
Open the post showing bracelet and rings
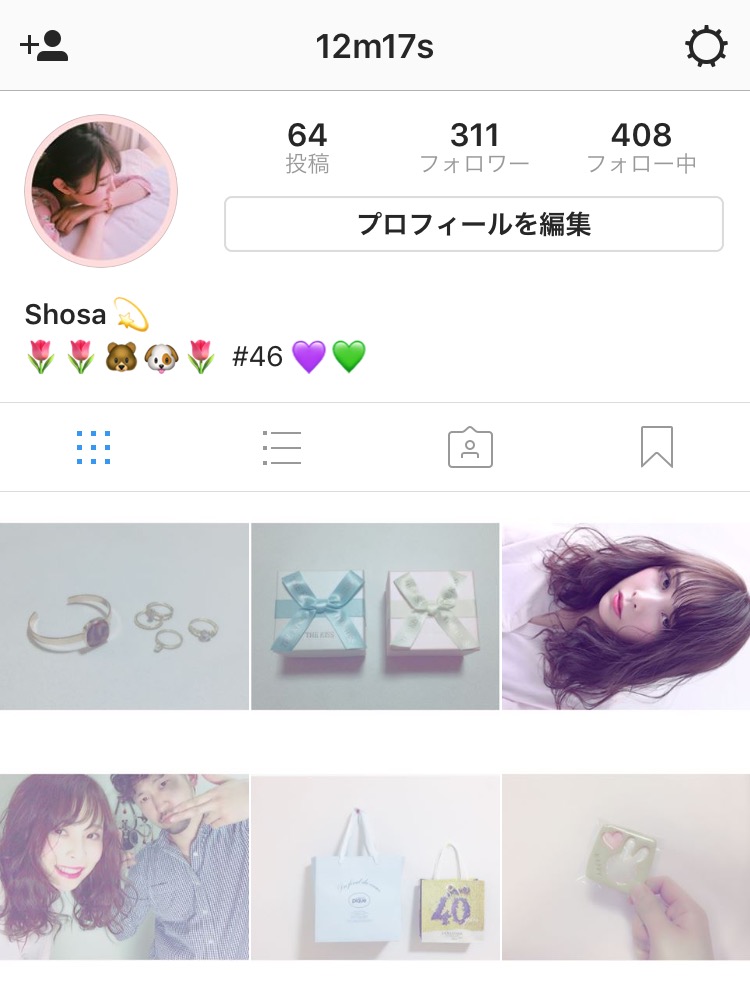coord(124,616)
